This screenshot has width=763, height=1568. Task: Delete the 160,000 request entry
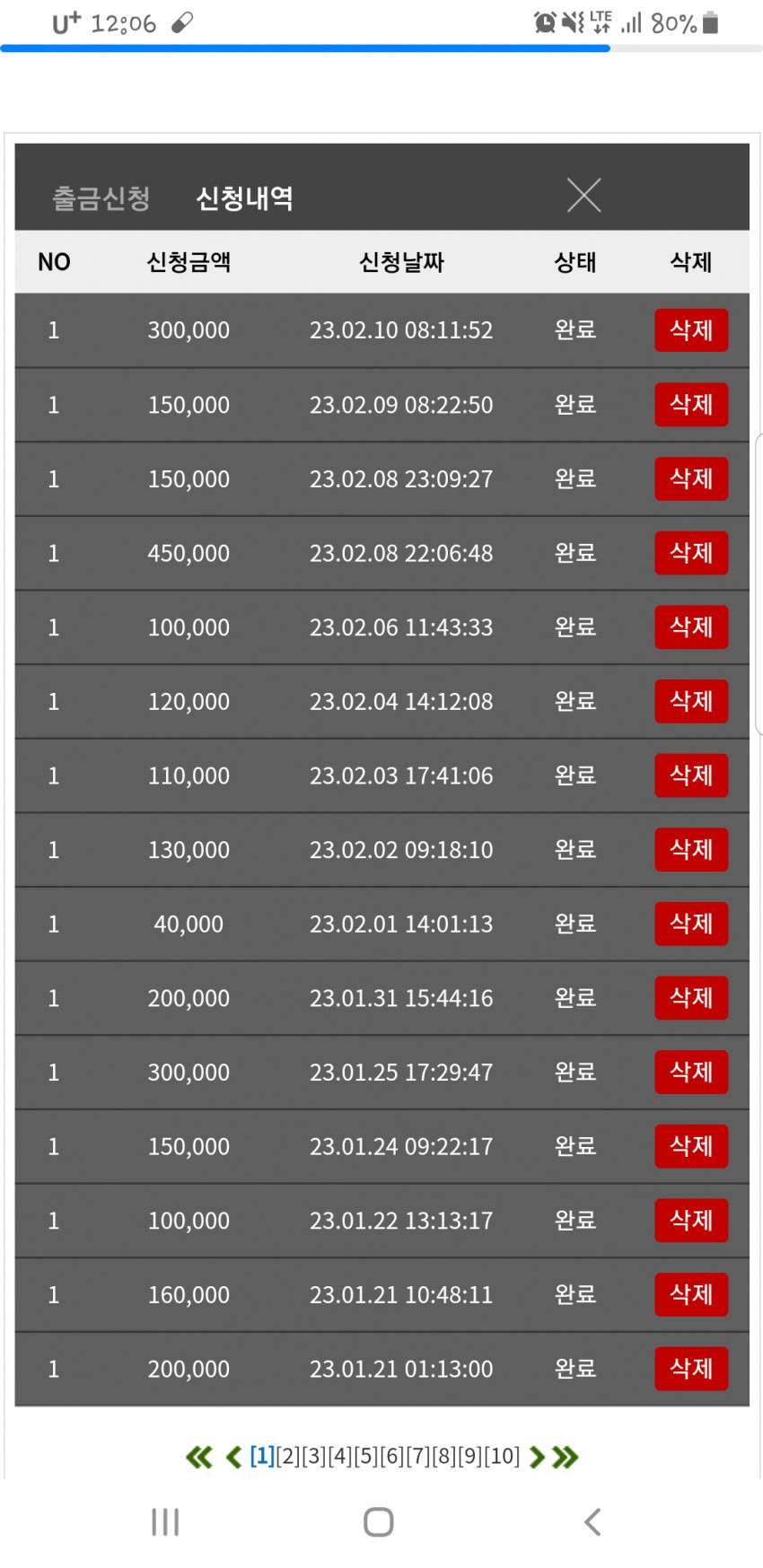(691, 1294)
